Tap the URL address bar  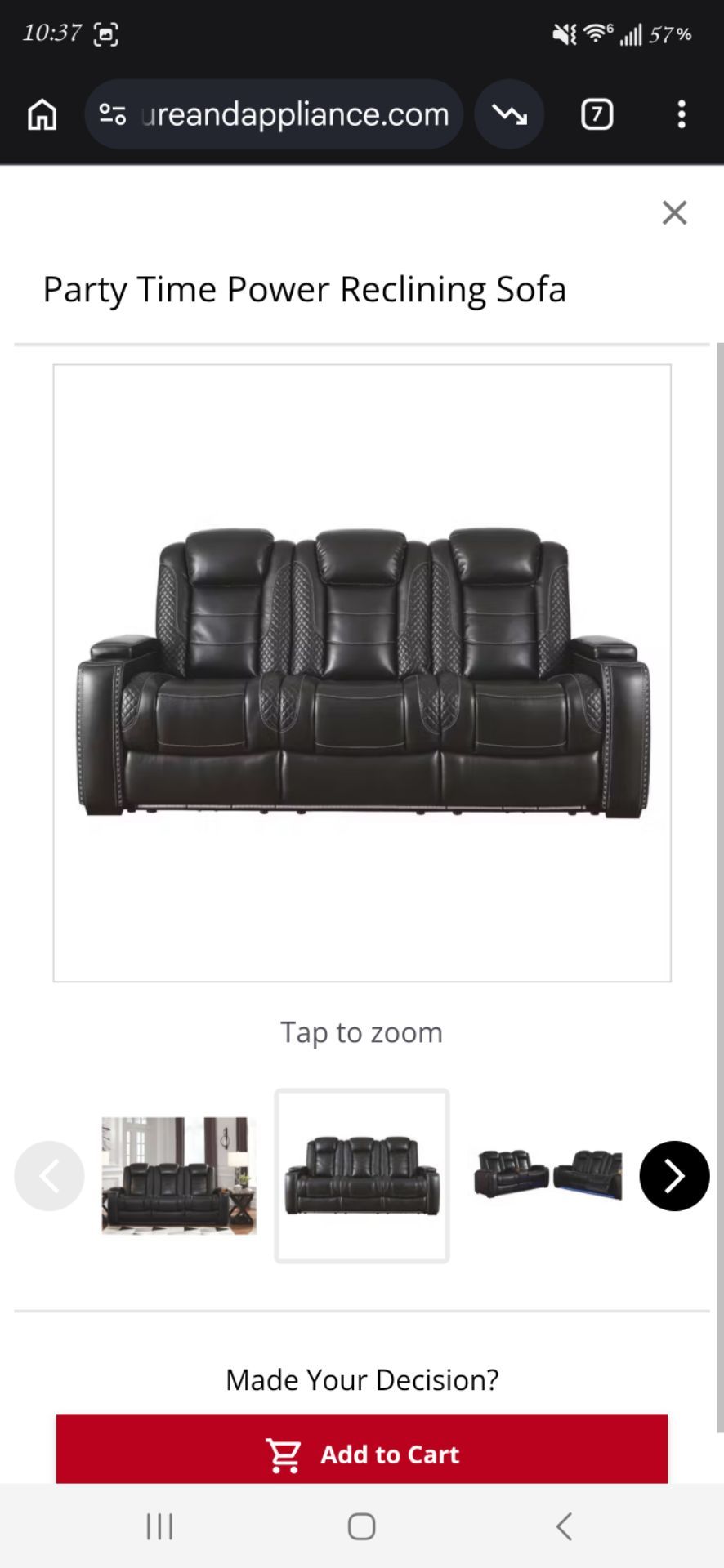pos(274,114)
